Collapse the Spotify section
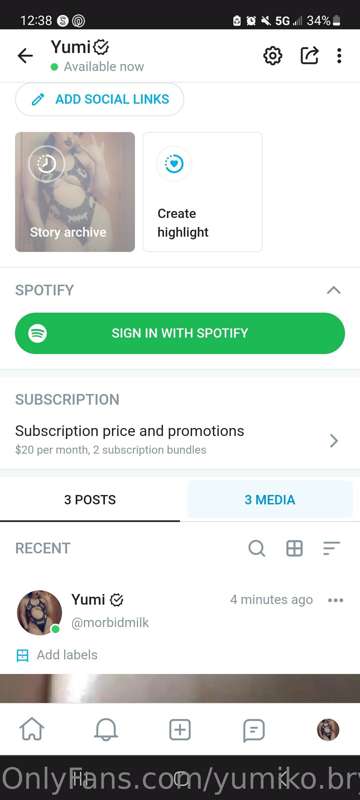Viewport: 360px width, 800px height. tap(333, 290)
